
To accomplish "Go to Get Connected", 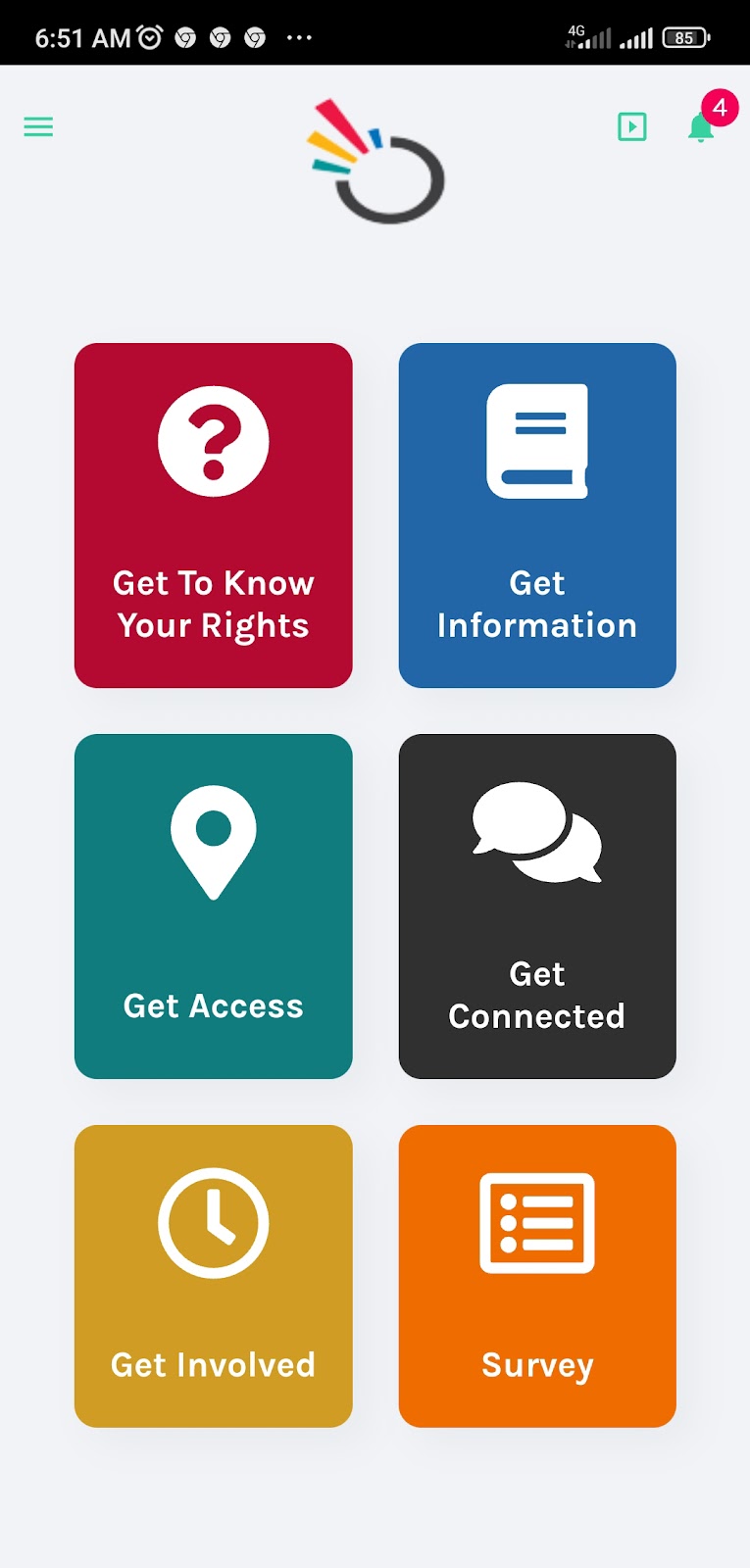I will pos(537,906).
